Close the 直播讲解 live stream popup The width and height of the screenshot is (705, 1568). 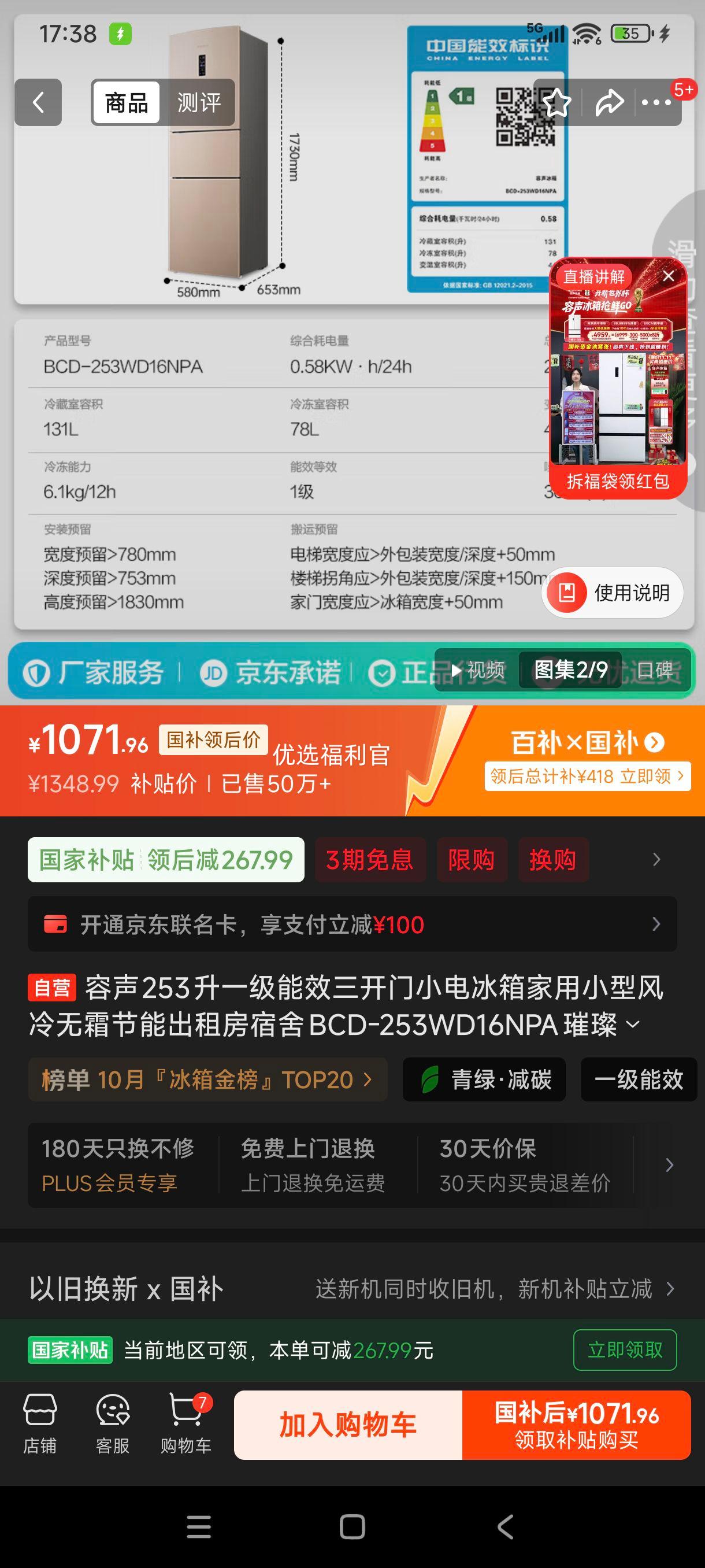click(669, 276)
